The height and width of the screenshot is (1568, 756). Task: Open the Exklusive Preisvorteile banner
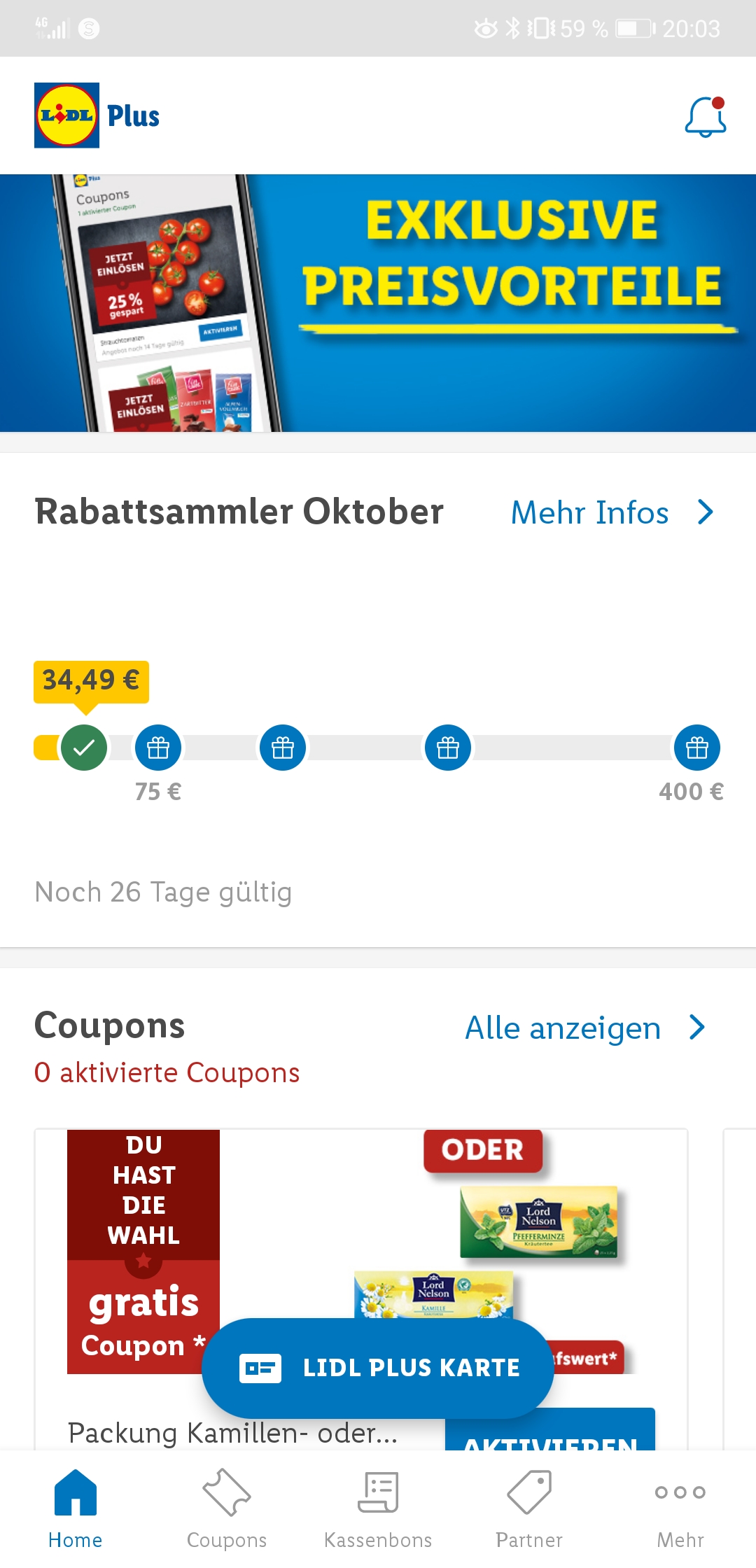point(378,303)
